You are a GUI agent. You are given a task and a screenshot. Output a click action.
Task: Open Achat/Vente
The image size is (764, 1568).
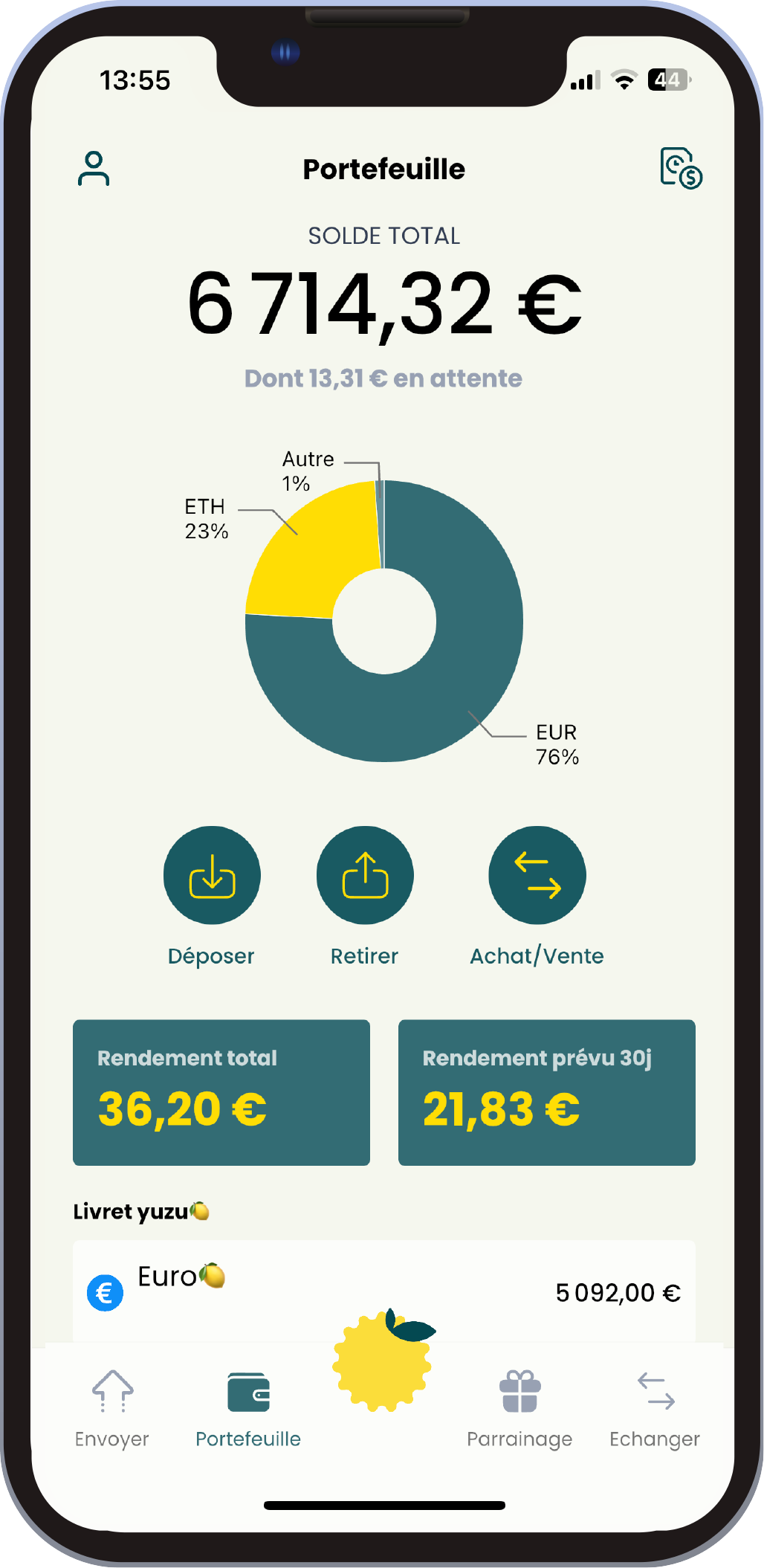tap(537, 875)
